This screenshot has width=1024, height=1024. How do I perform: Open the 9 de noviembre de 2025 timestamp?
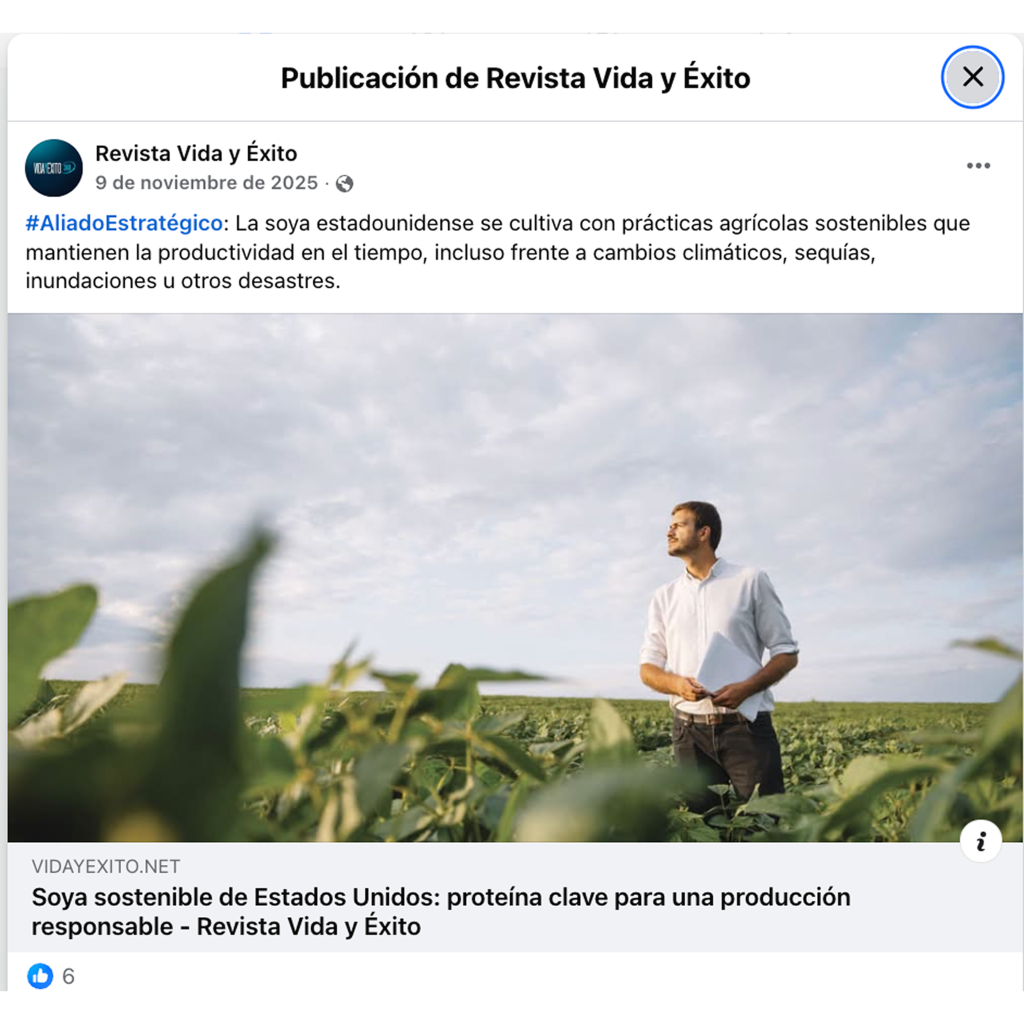206,183
